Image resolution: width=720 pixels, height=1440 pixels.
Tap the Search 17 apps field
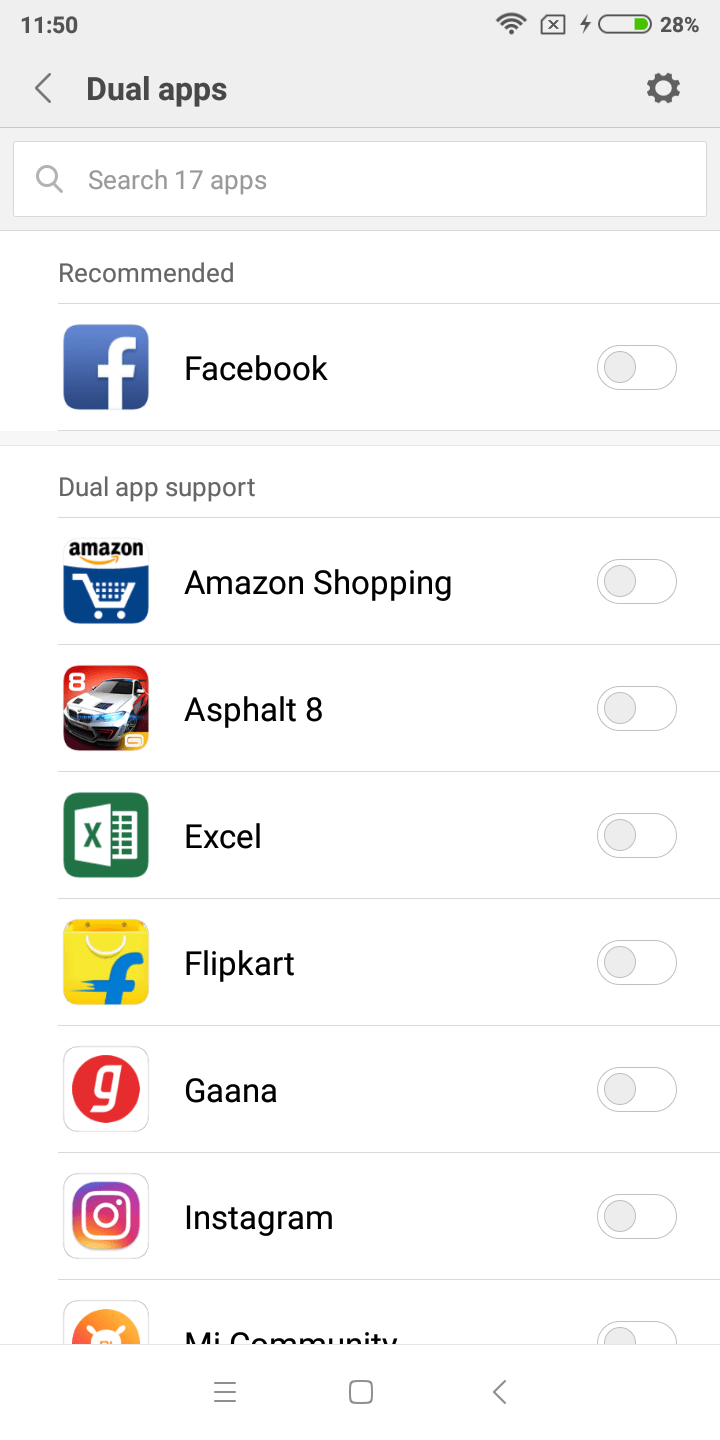(x=360, y=180)
